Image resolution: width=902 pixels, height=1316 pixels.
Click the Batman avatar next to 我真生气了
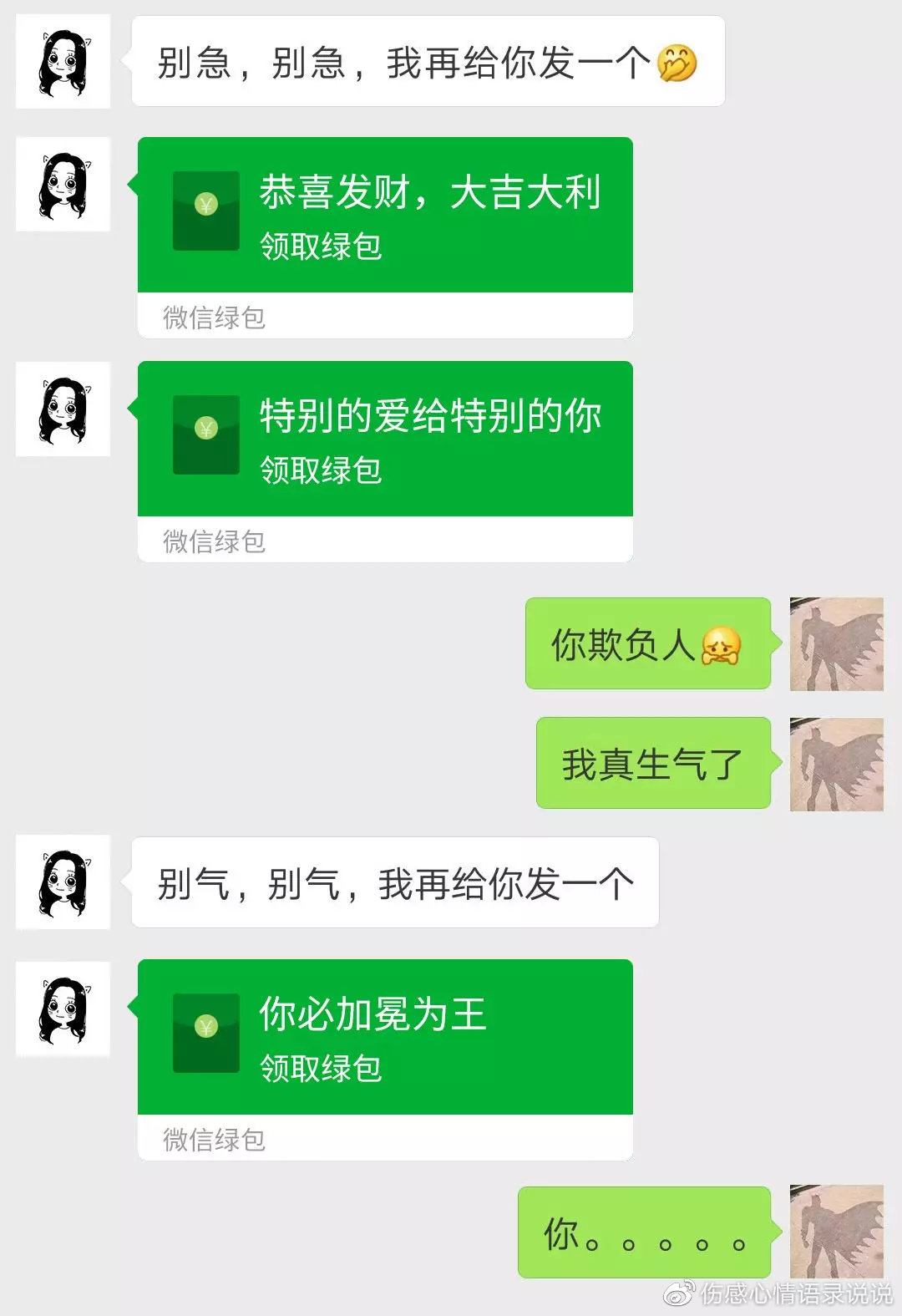point(835,765)
